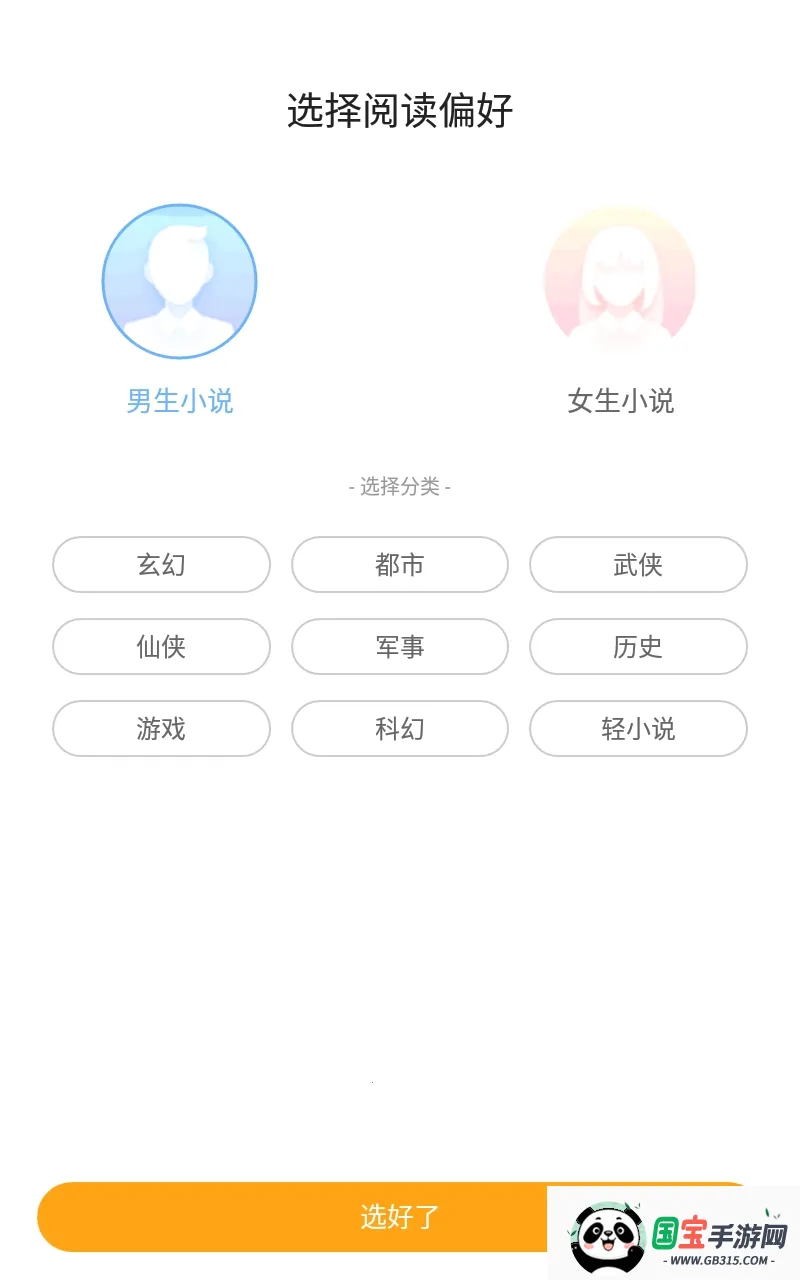Confirm selection with the 选好了 button
Screen dimensions: 800x1280
(x=400, y=1217)
